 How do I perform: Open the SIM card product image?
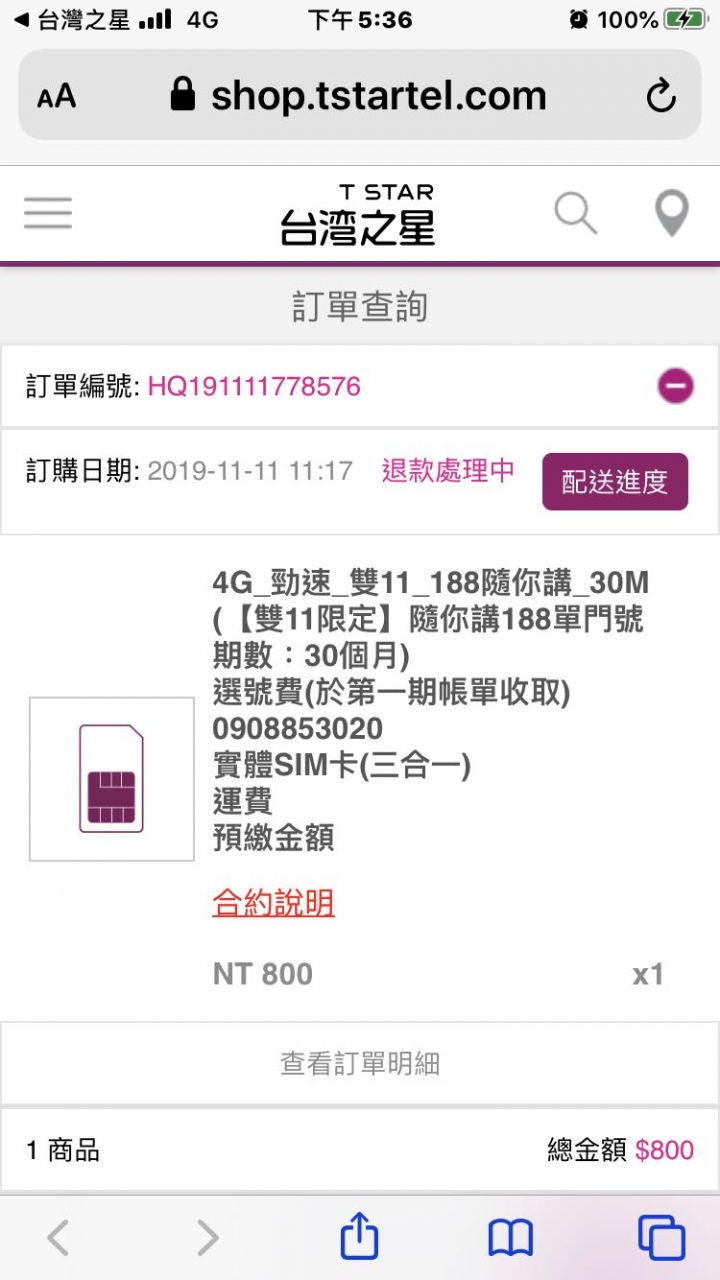click(112, 779)
